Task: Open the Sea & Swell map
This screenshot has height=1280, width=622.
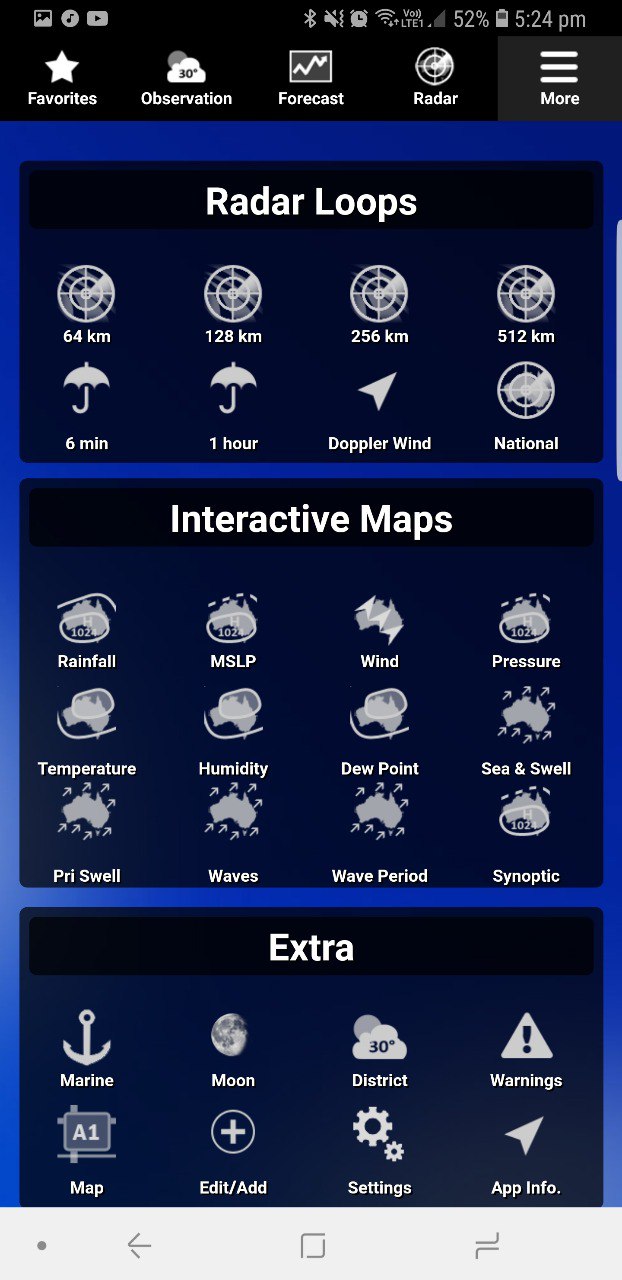Action: click(x=526, y=733)
